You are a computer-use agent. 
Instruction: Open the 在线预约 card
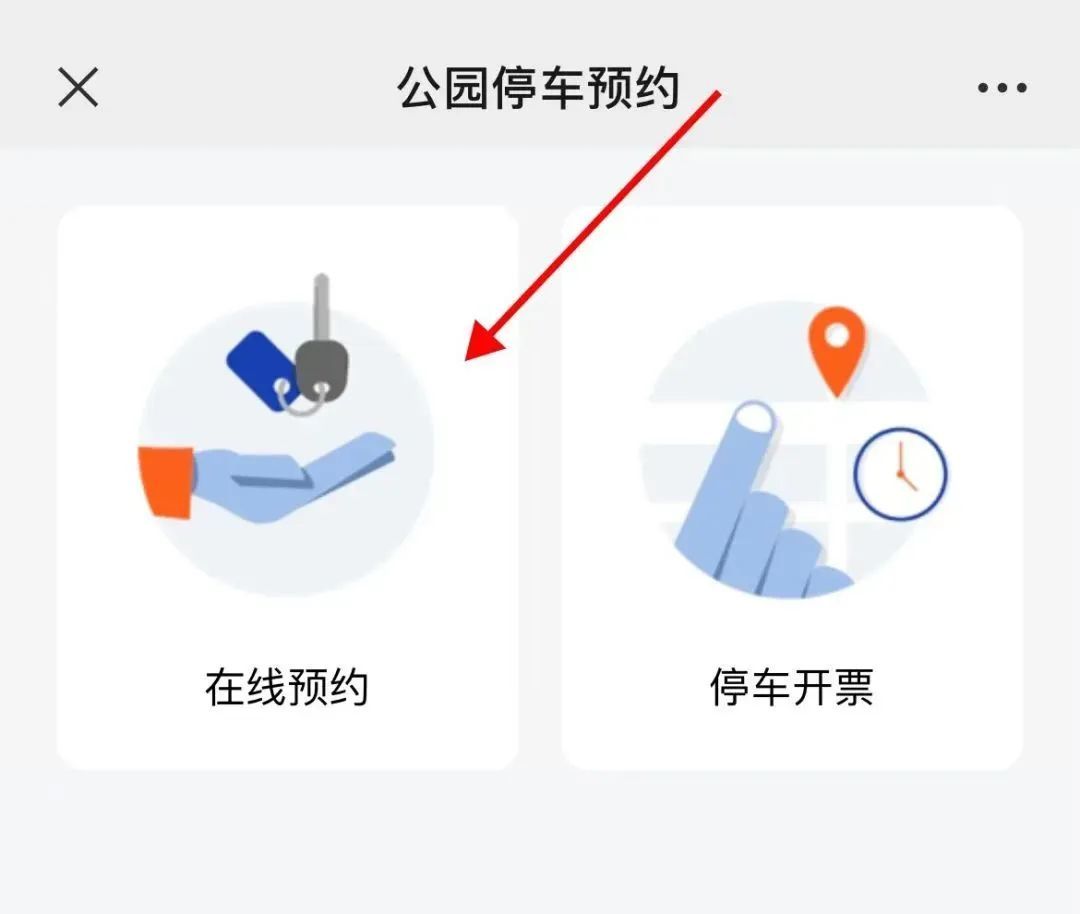point(287,488)
